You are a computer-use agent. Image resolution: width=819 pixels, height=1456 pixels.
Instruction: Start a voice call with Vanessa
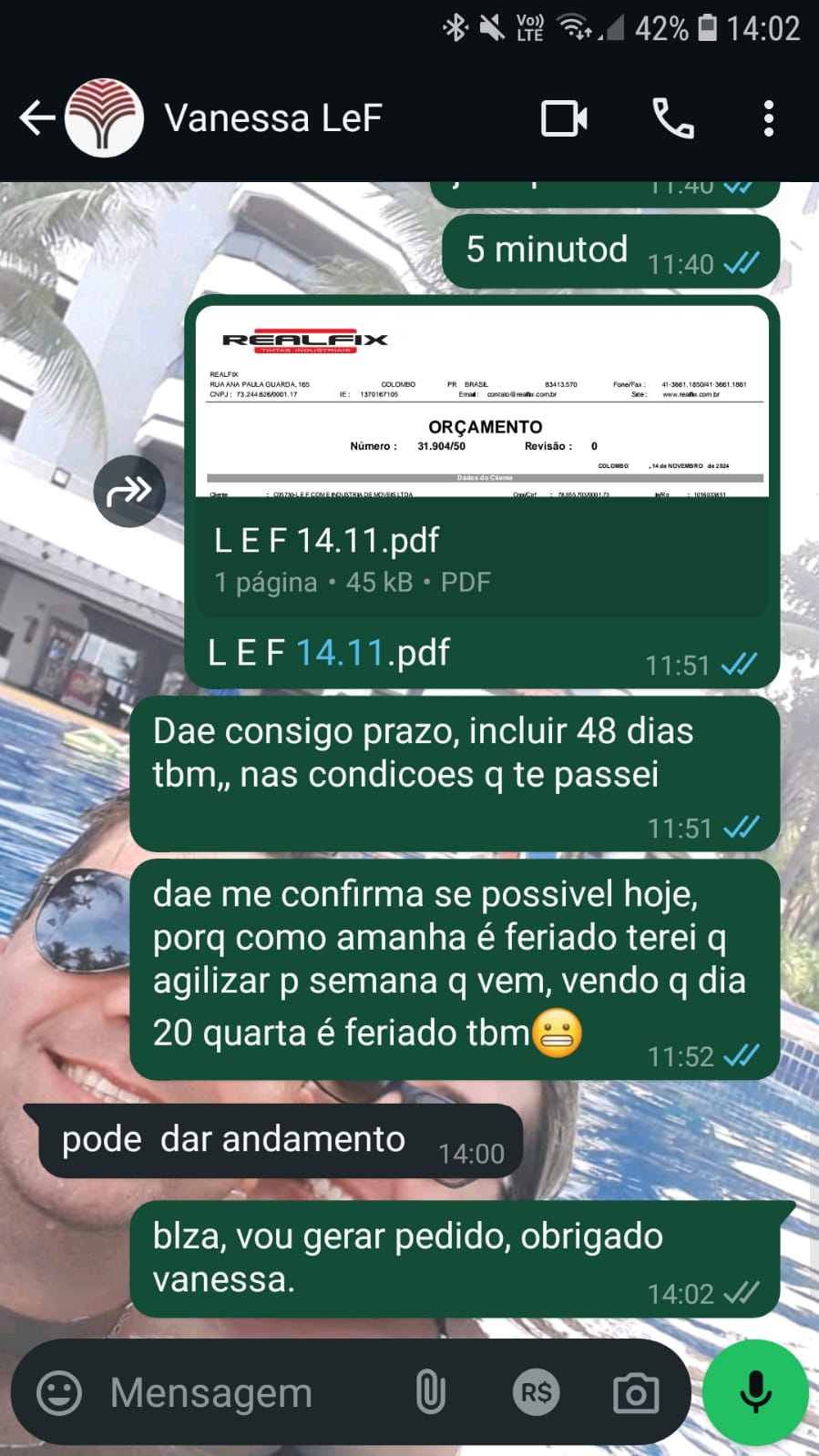click(673, 118)
